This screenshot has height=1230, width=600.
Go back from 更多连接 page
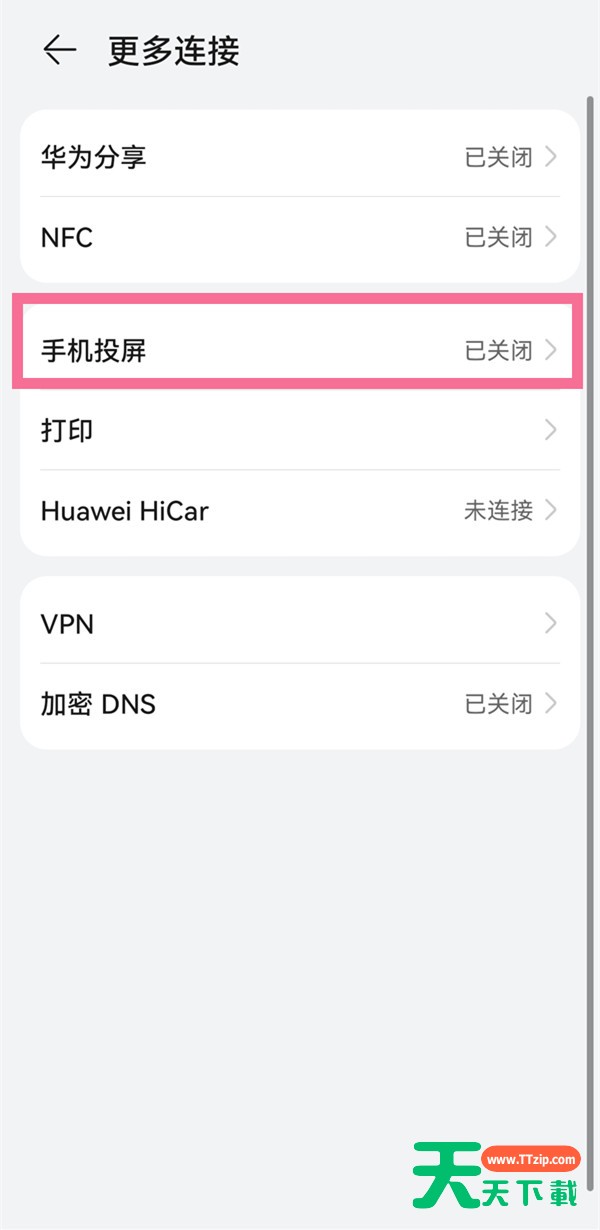pos(59,51)
